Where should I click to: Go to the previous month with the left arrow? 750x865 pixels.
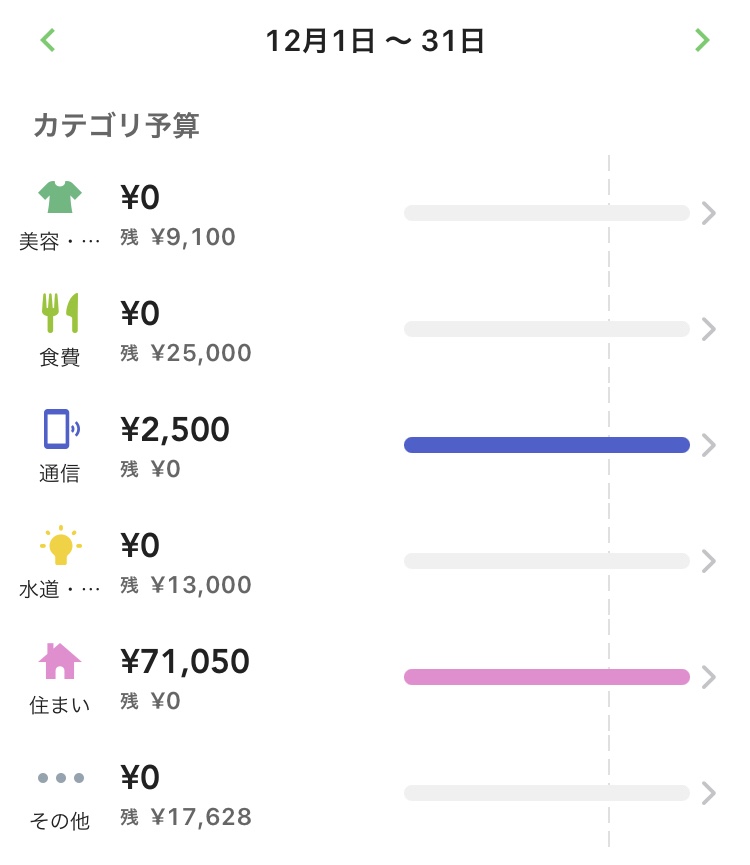46,41
